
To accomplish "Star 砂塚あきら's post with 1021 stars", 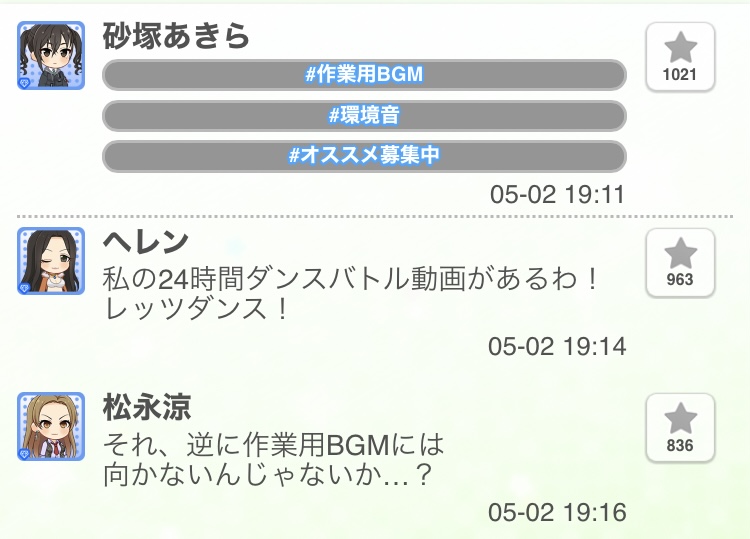I will pos(679,57).
